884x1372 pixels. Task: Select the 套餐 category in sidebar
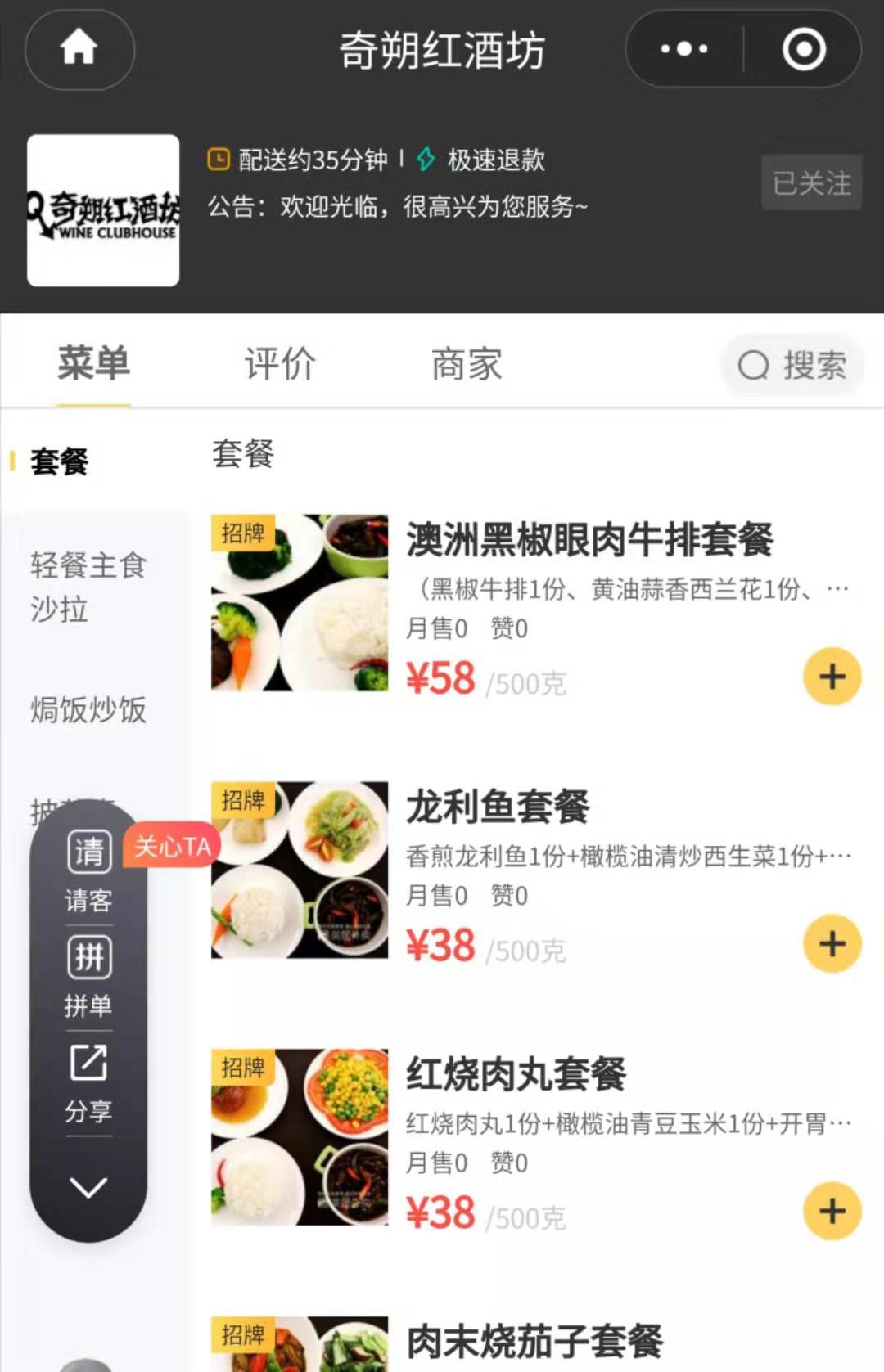click(x=60, y=461)
